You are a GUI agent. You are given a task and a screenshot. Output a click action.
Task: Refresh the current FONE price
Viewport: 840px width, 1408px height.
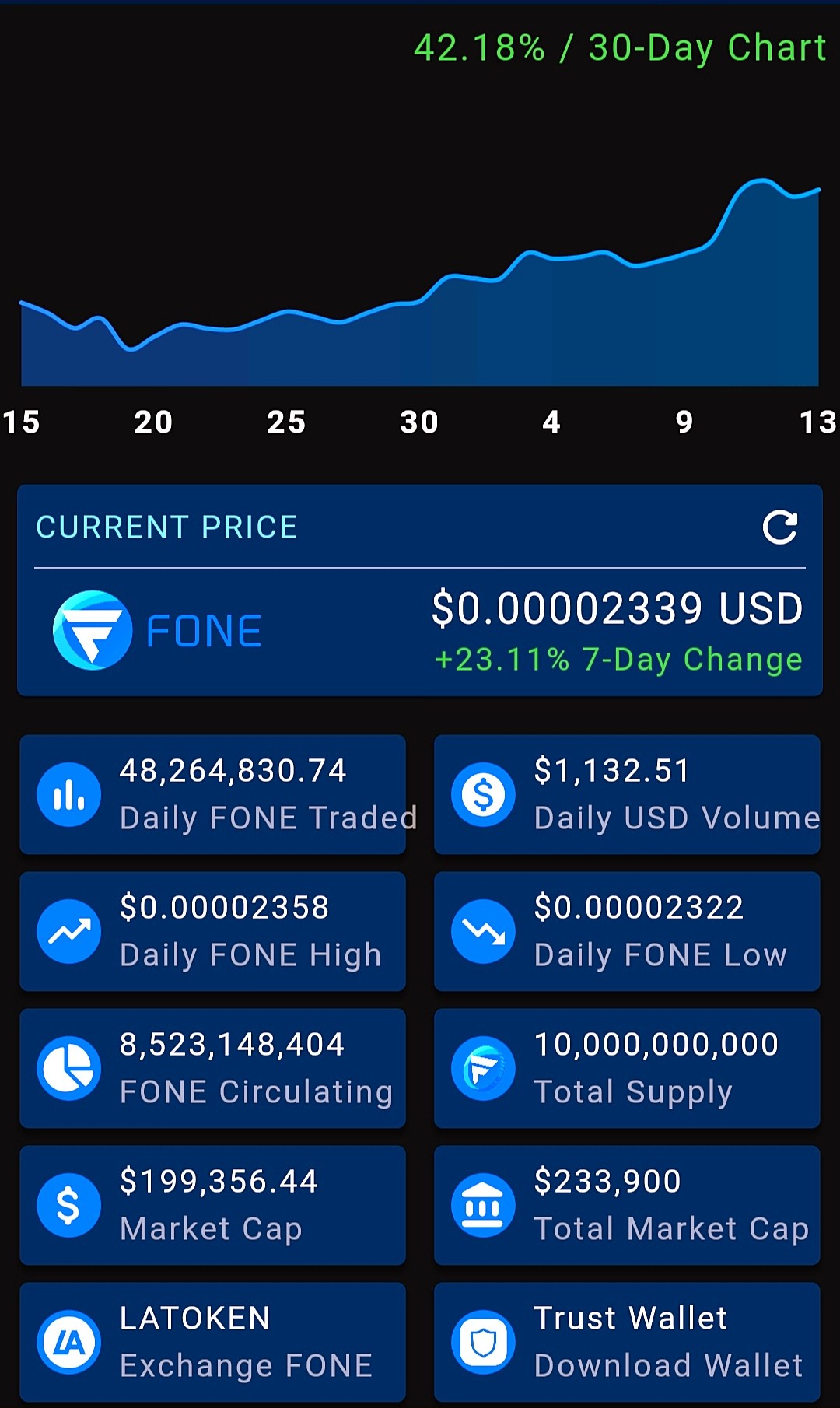coord(779,527)
